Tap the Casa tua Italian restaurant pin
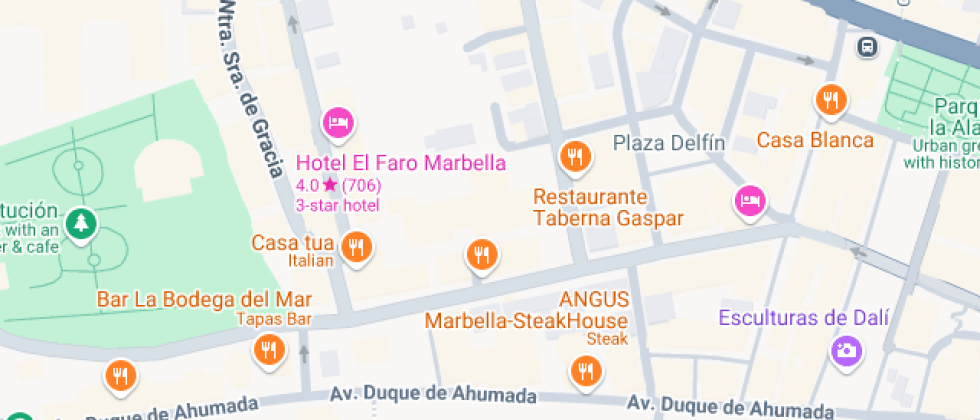The width and height of the screenshot is (980, 420). (x=356, y=246)
